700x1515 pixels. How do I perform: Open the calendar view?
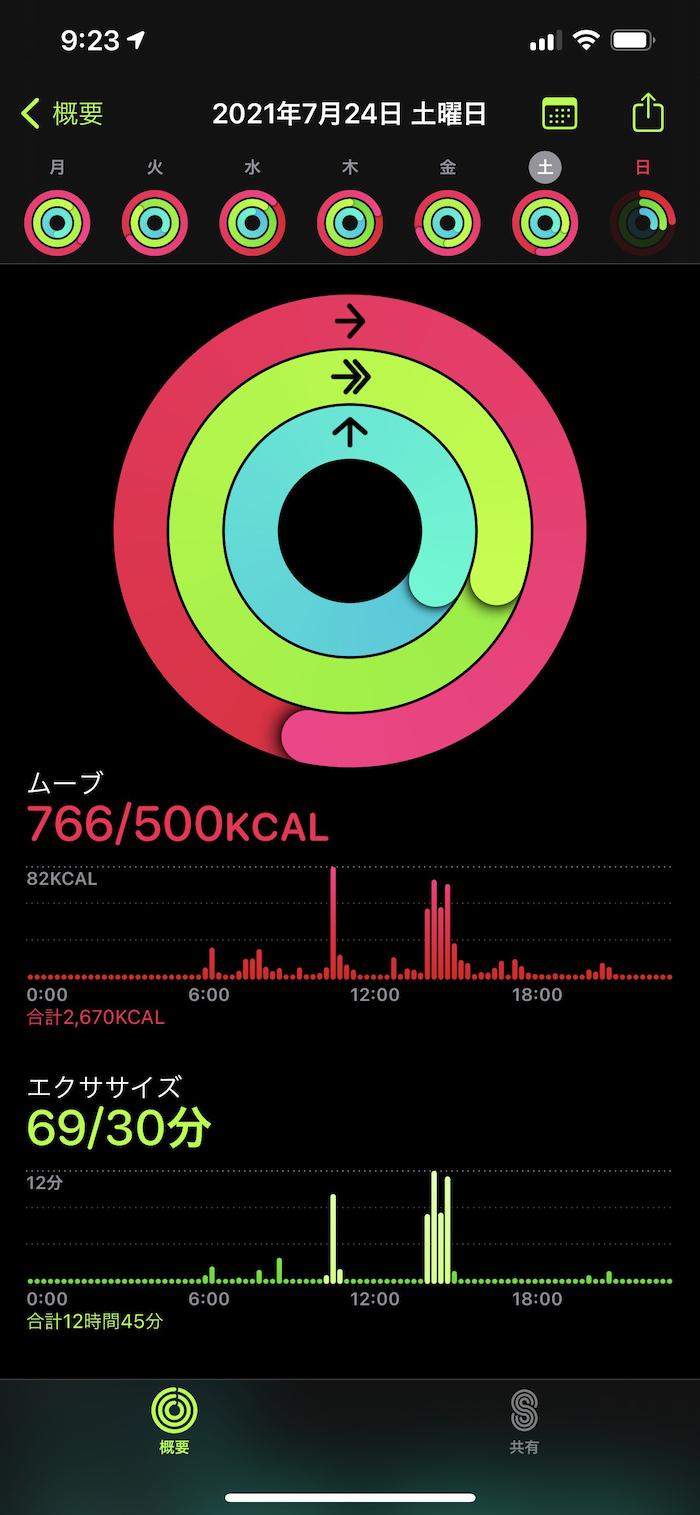(x=559, y=113)
